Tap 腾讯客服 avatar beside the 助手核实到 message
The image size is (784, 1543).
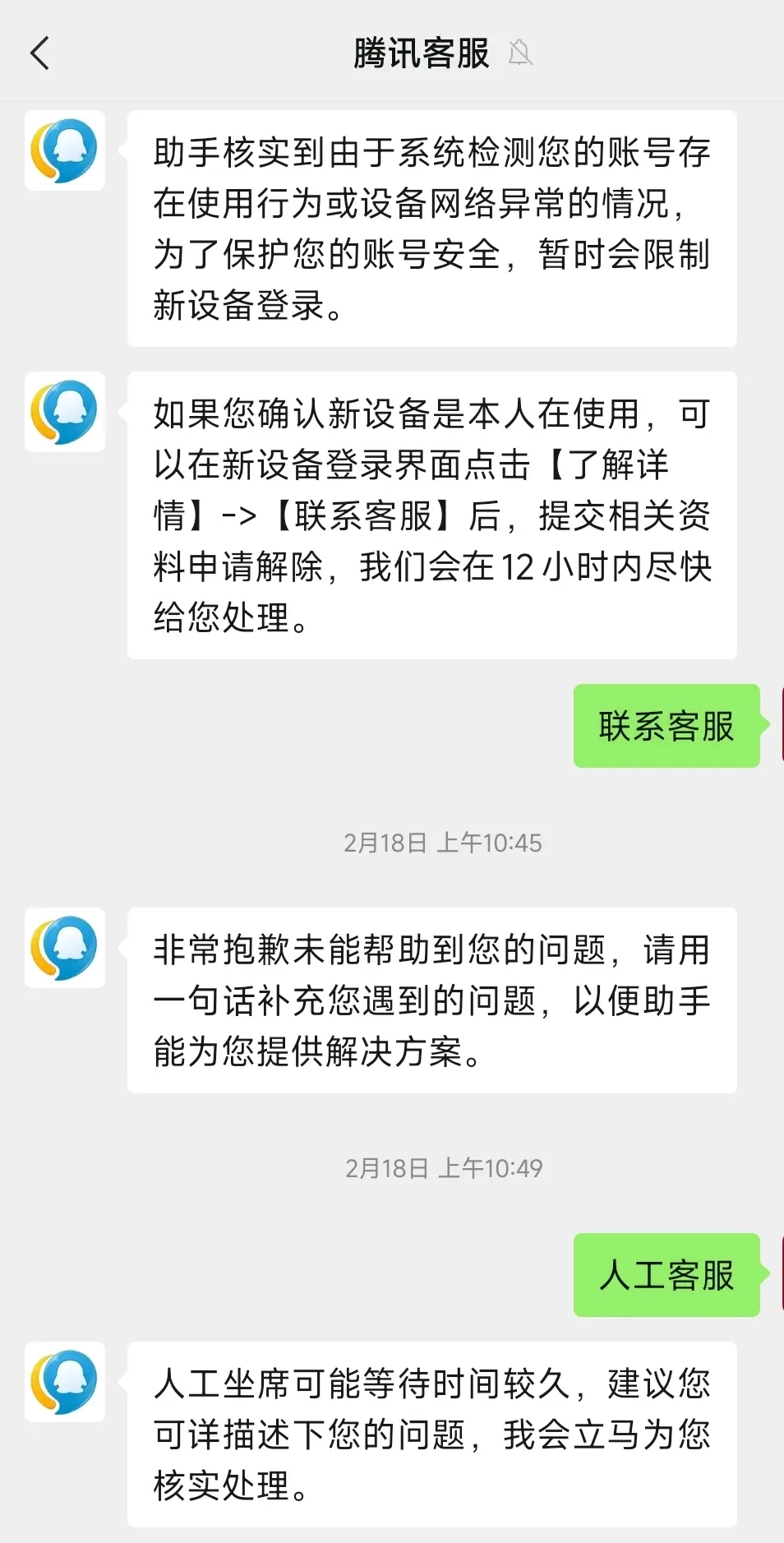(x=65, y=151)
